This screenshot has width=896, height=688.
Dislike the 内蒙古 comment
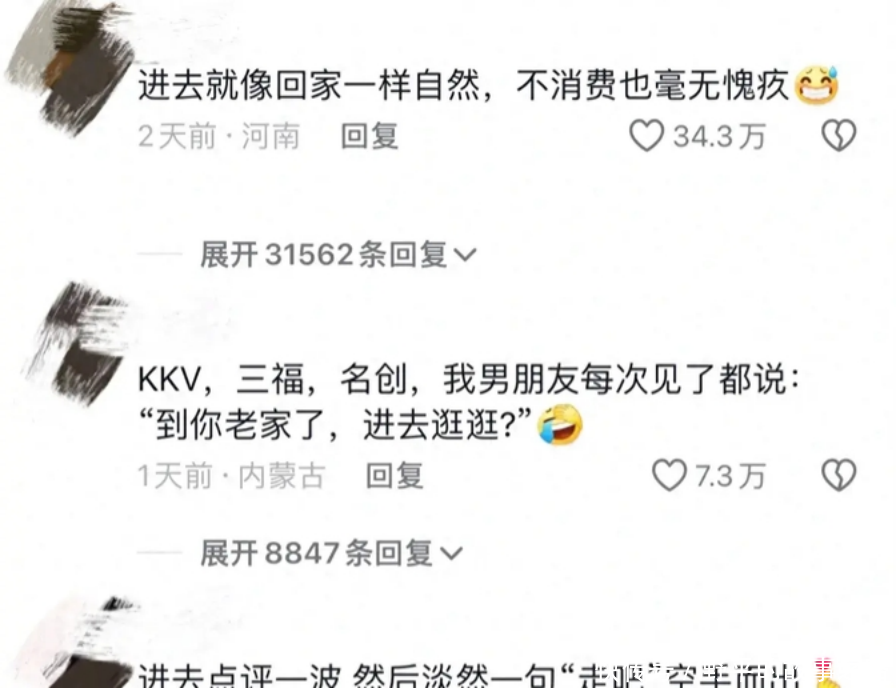[x=838, y=475]
